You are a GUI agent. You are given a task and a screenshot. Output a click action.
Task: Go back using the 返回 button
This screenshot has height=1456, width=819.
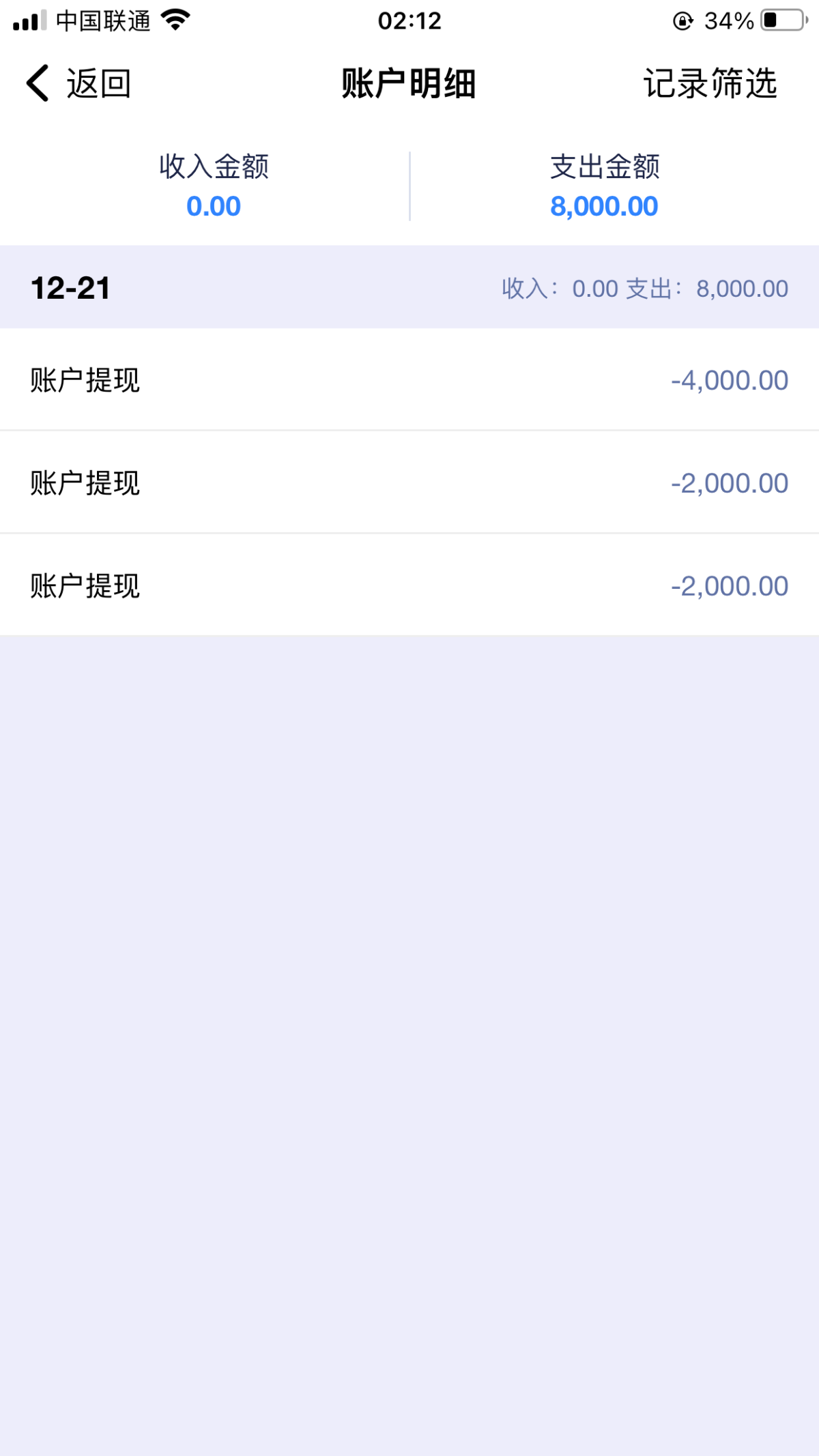(78, 83)
